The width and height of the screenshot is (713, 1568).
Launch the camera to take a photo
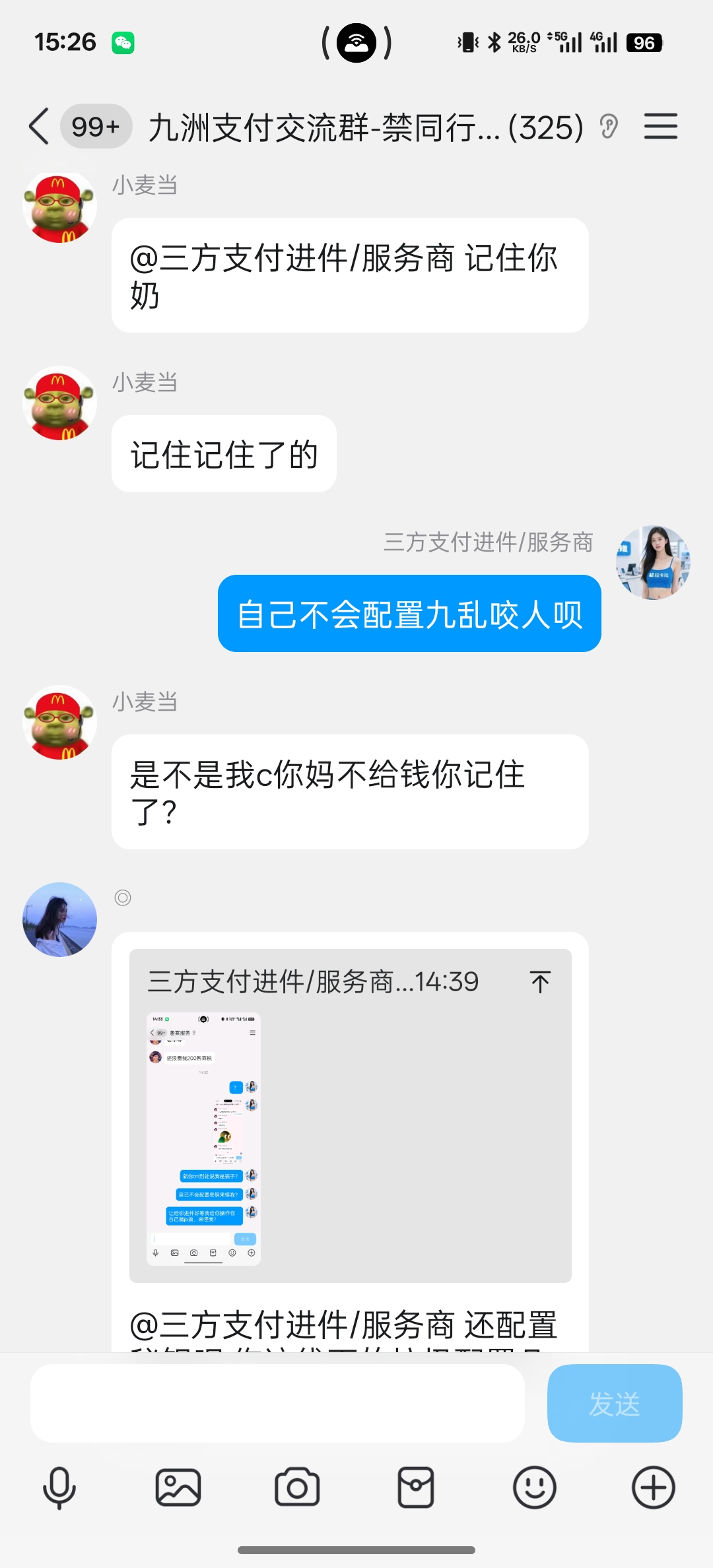(x=297, y=1487)
